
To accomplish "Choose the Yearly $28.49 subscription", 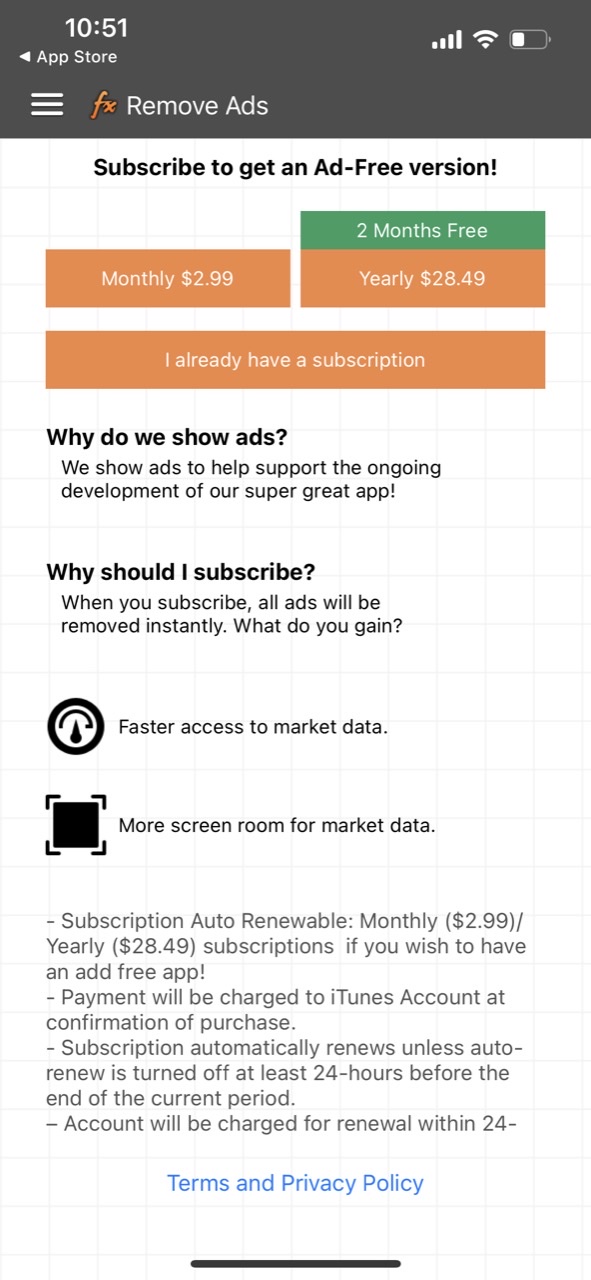I will 422,278.
